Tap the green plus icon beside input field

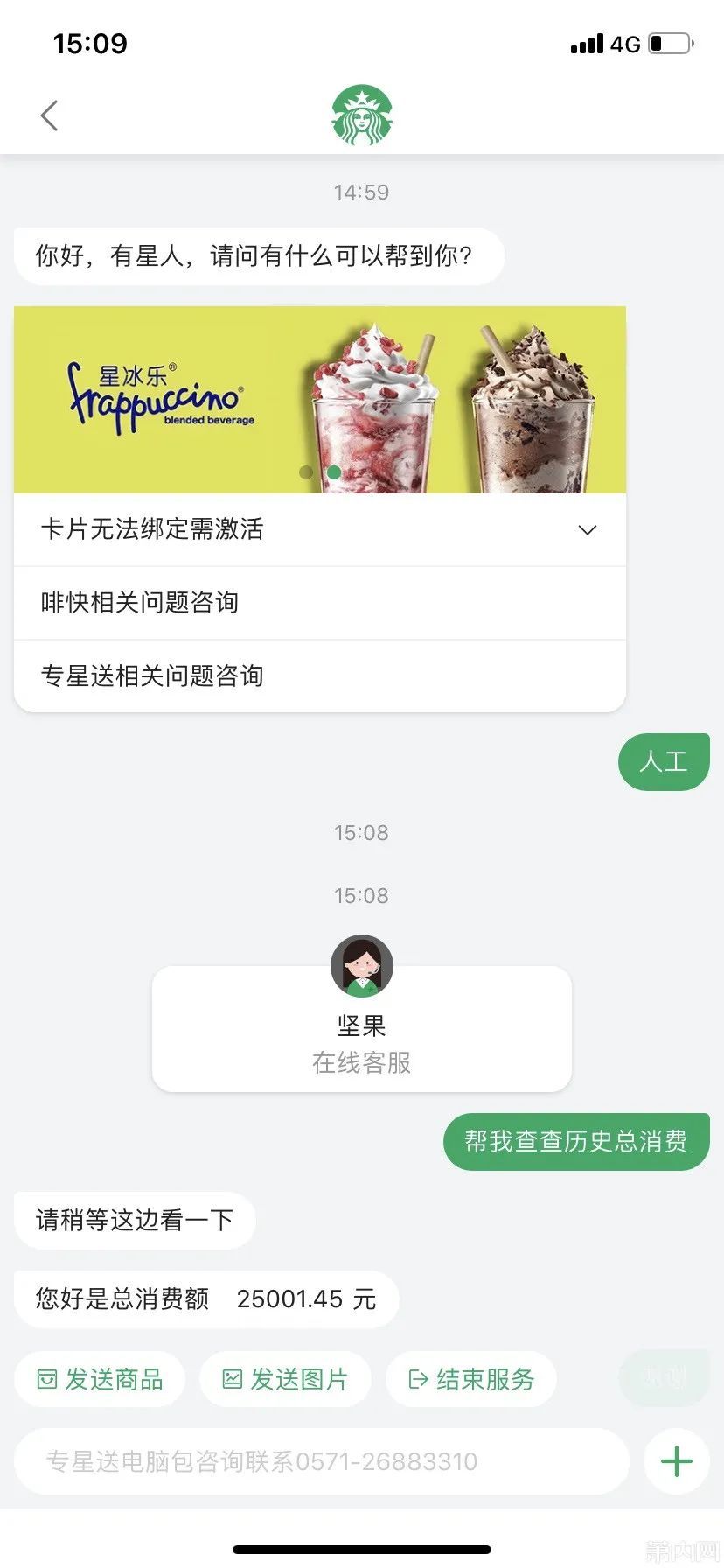[x=675, y=1461]
